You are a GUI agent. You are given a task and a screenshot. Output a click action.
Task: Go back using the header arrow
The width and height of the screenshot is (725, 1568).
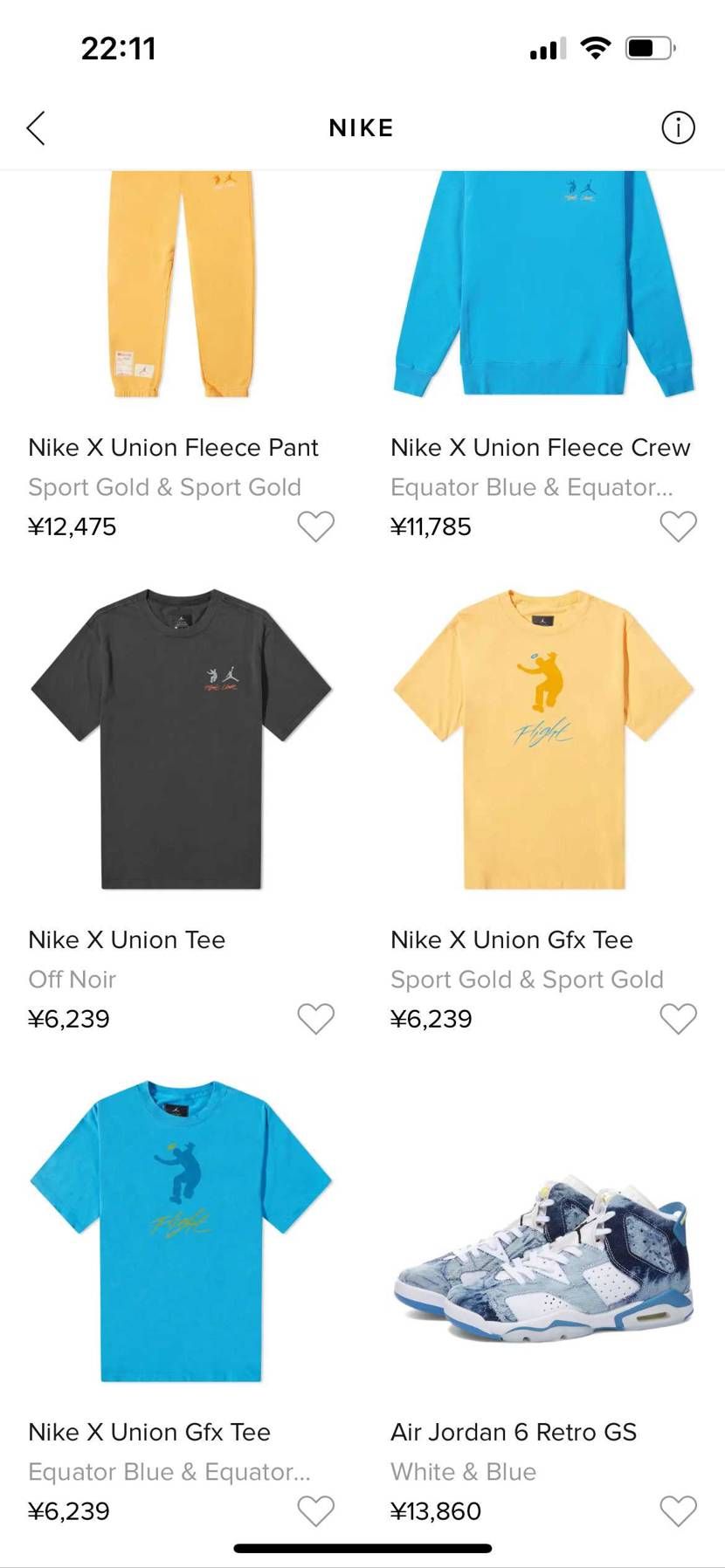(x=36, y=128)
